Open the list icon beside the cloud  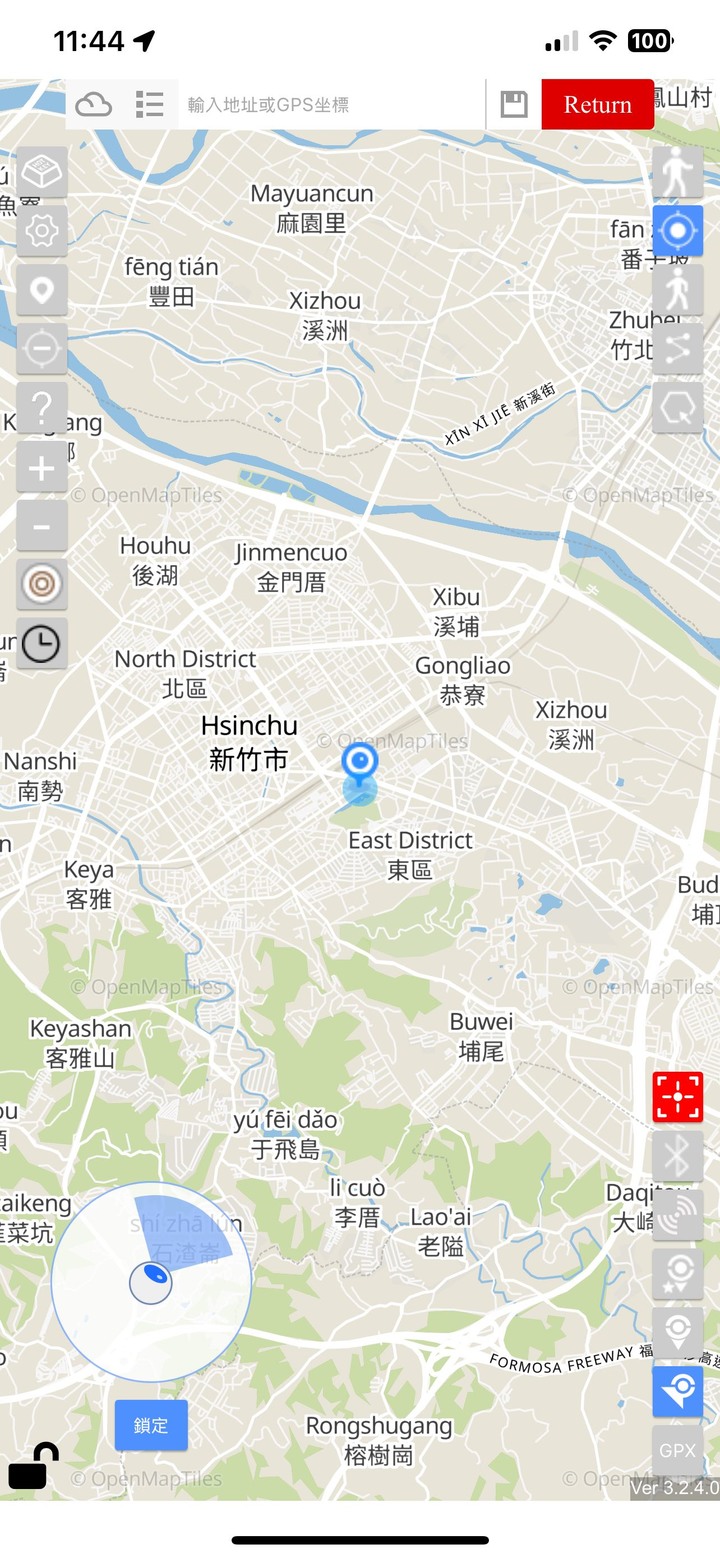point(150,105)
